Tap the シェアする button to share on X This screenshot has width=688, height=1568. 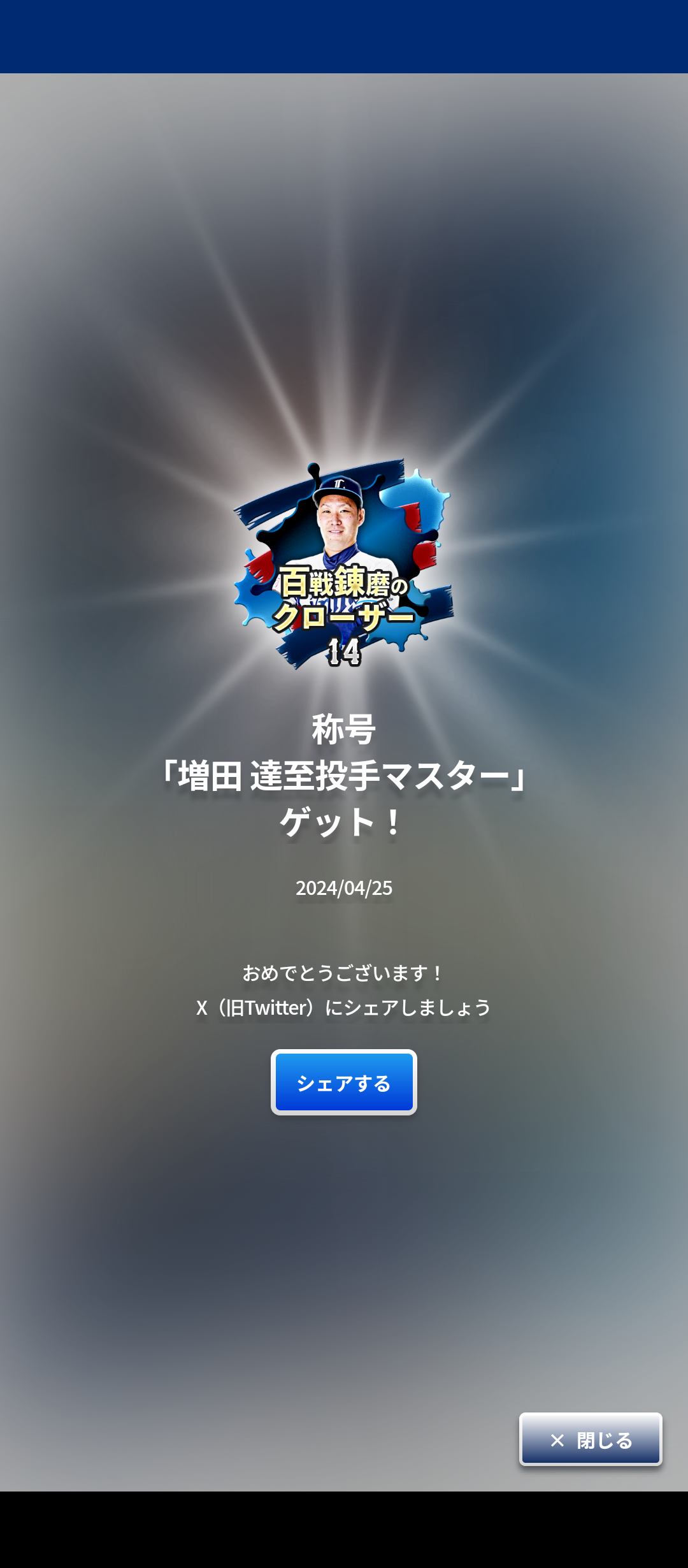344,1082
